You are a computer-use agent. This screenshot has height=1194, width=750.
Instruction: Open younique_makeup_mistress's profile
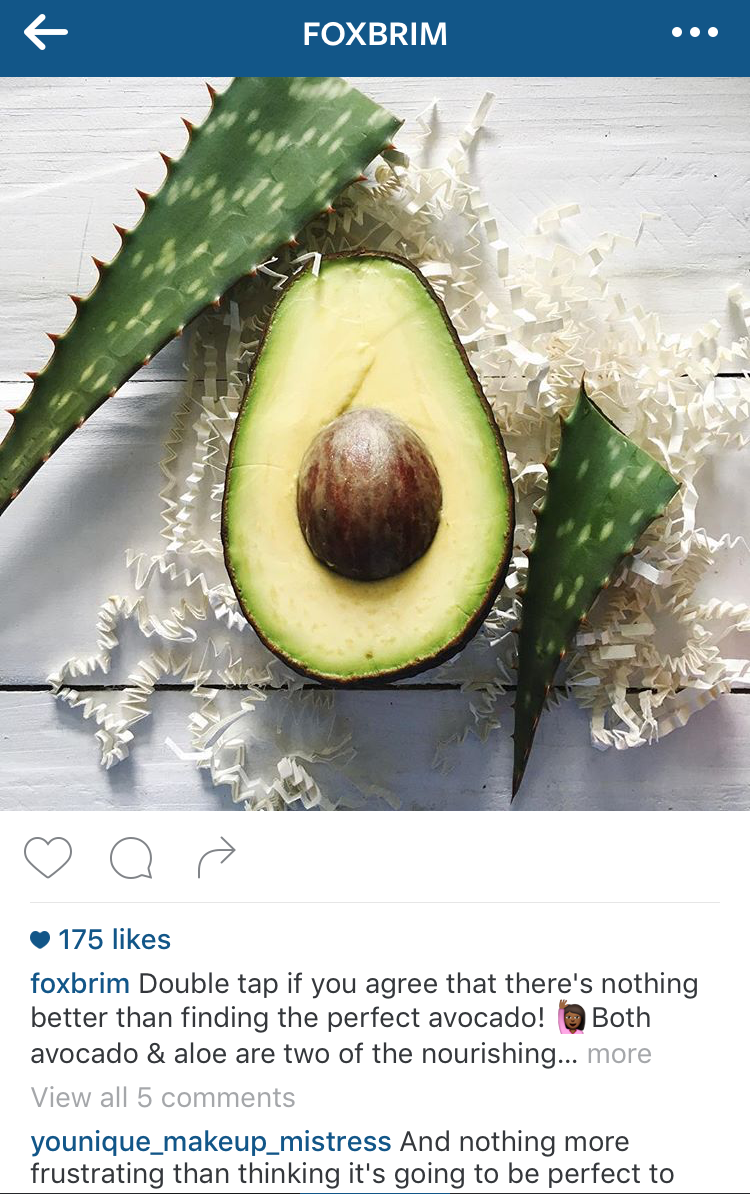(210, 1142)
